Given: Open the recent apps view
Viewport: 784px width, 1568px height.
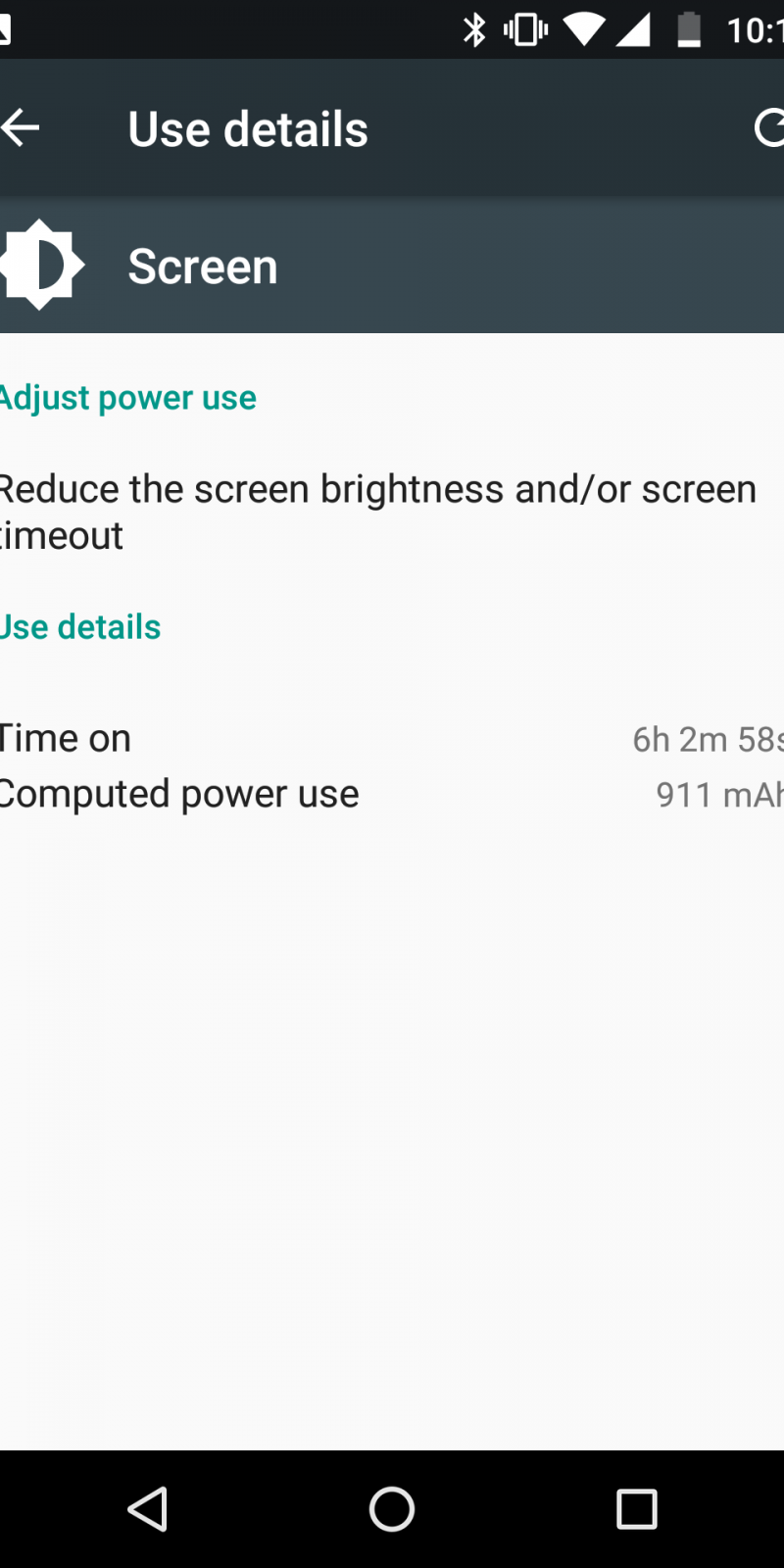Looking at the screenshot, I should (x=636, y=1508).
